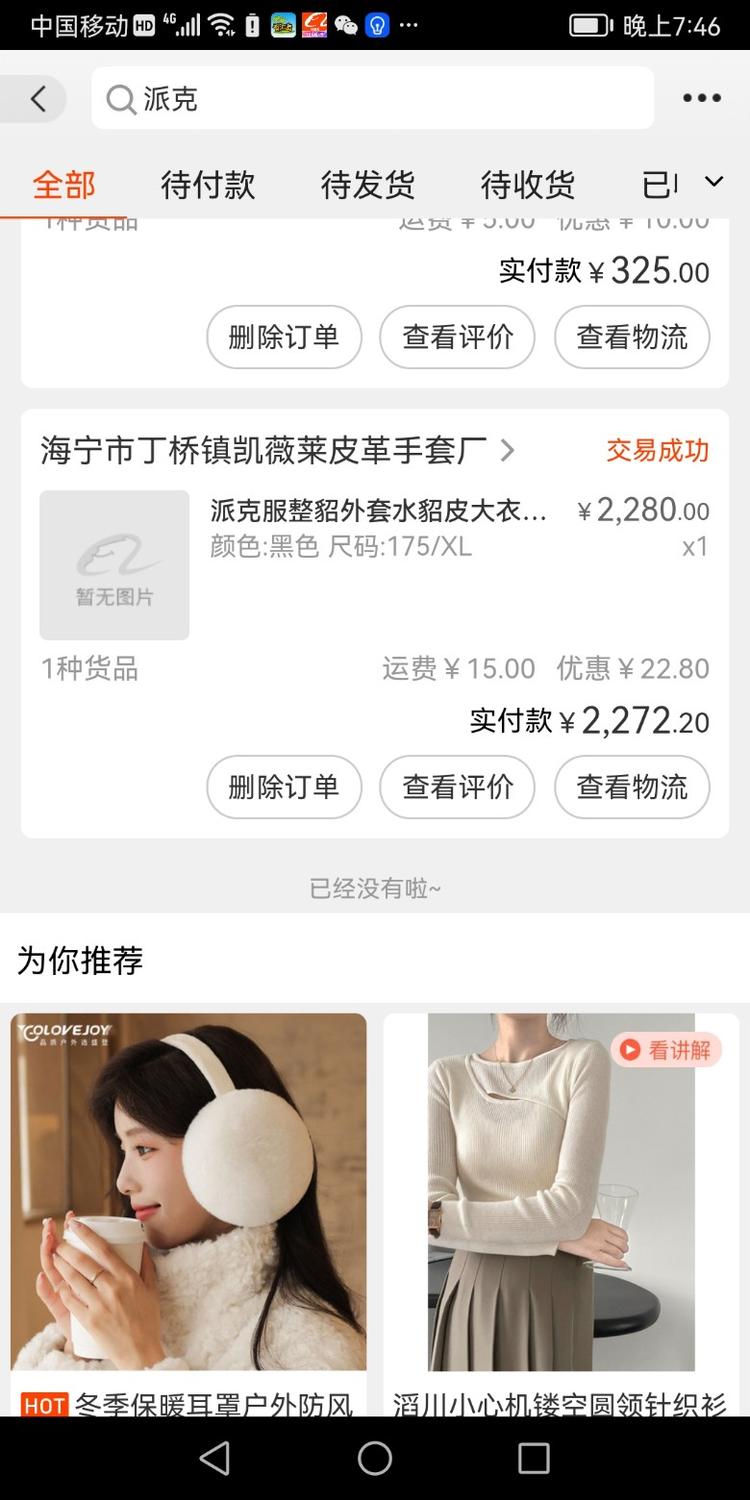Delete the ¥325.00 order via 删除订单
This screenshot has height=1500, width=750.
(284, 337)
